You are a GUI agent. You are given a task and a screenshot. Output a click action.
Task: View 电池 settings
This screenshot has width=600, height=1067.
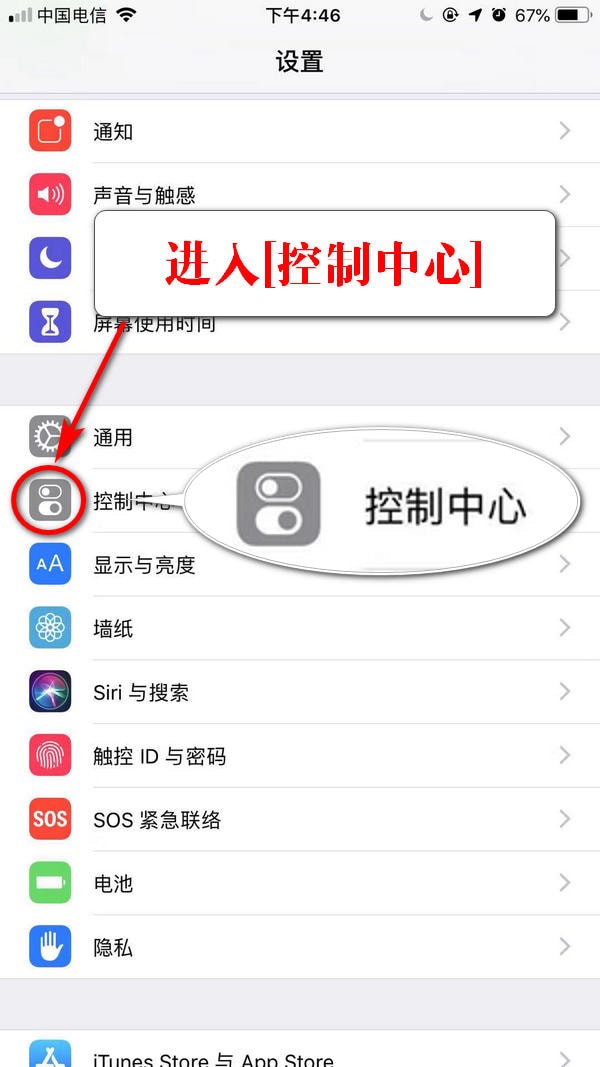[x=113, y=884]
